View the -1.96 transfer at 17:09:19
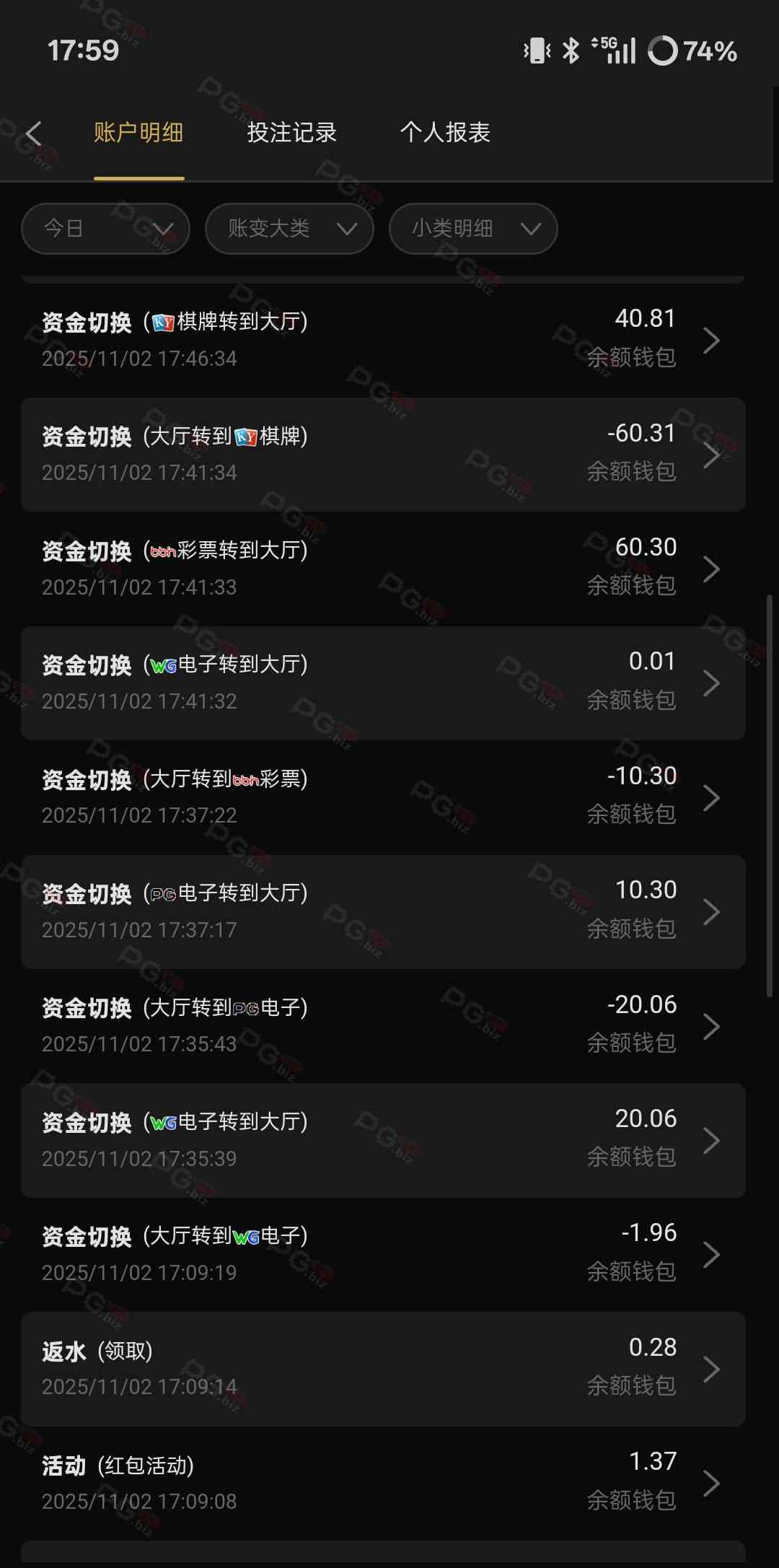This screenshot has height=1568, width=779. (x=382, y=1254)
